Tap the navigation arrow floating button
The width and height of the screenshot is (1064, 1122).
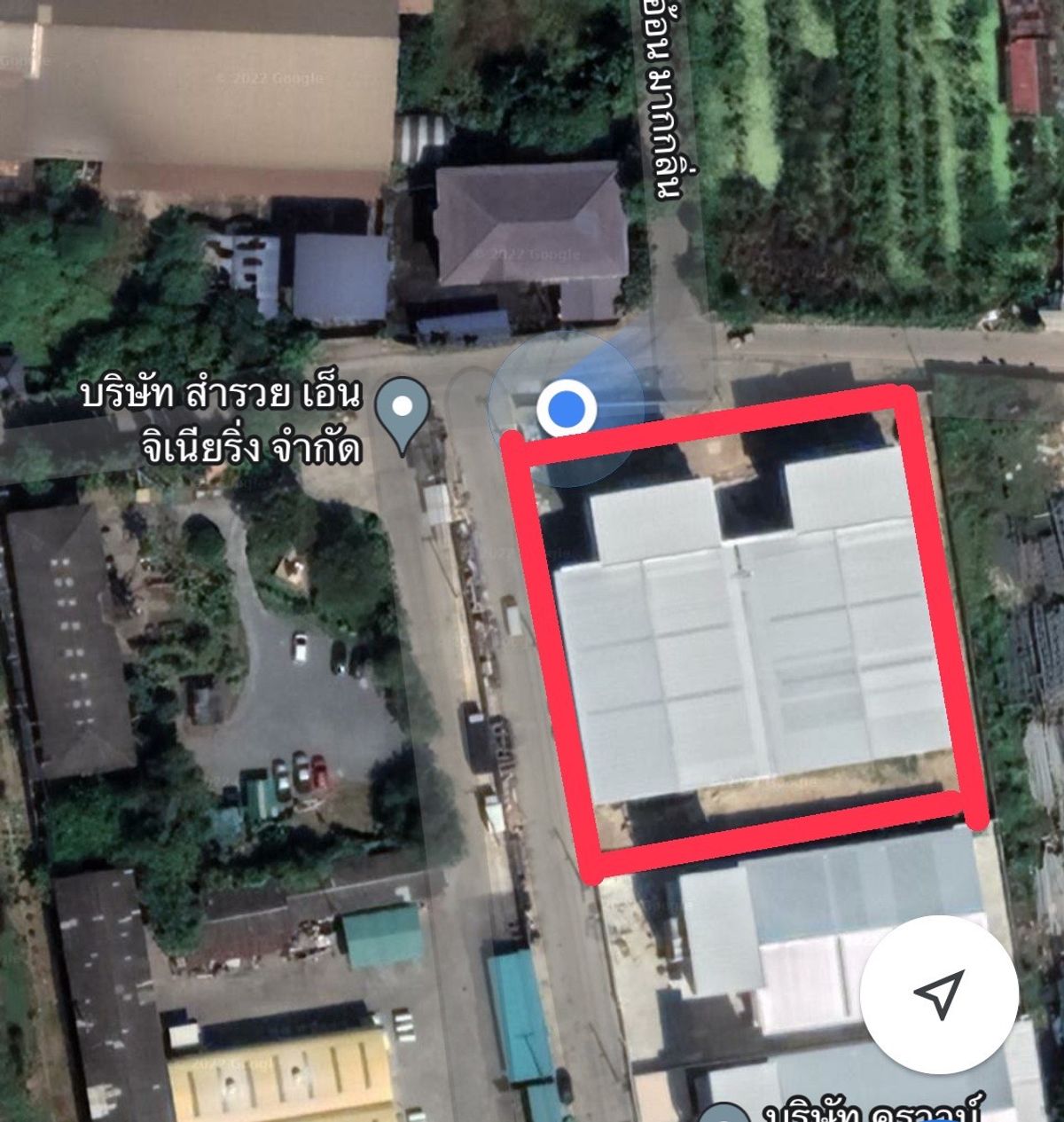938,993
